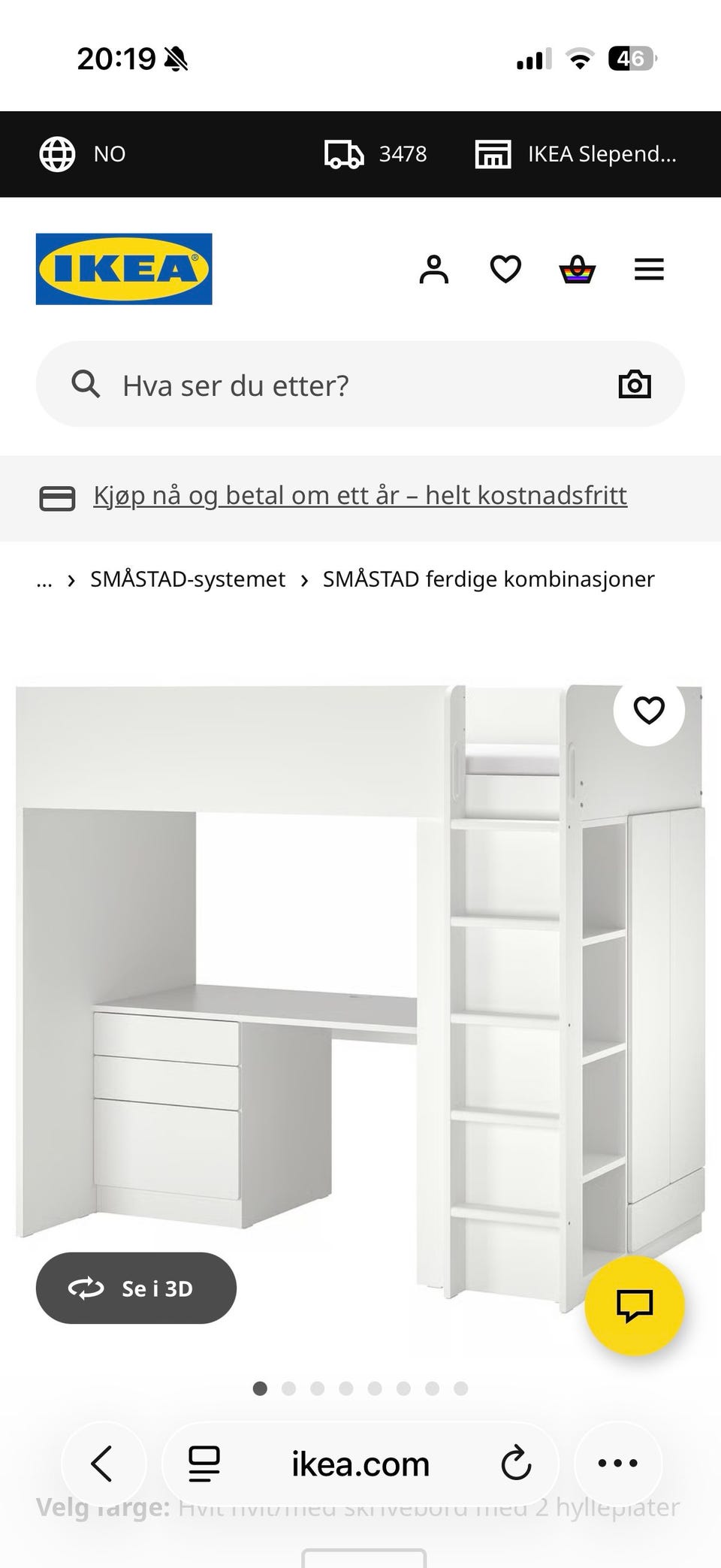Open the favorites heart icon in the header
This screenshot has height=1568, width=721.
(x=505, y=269)
